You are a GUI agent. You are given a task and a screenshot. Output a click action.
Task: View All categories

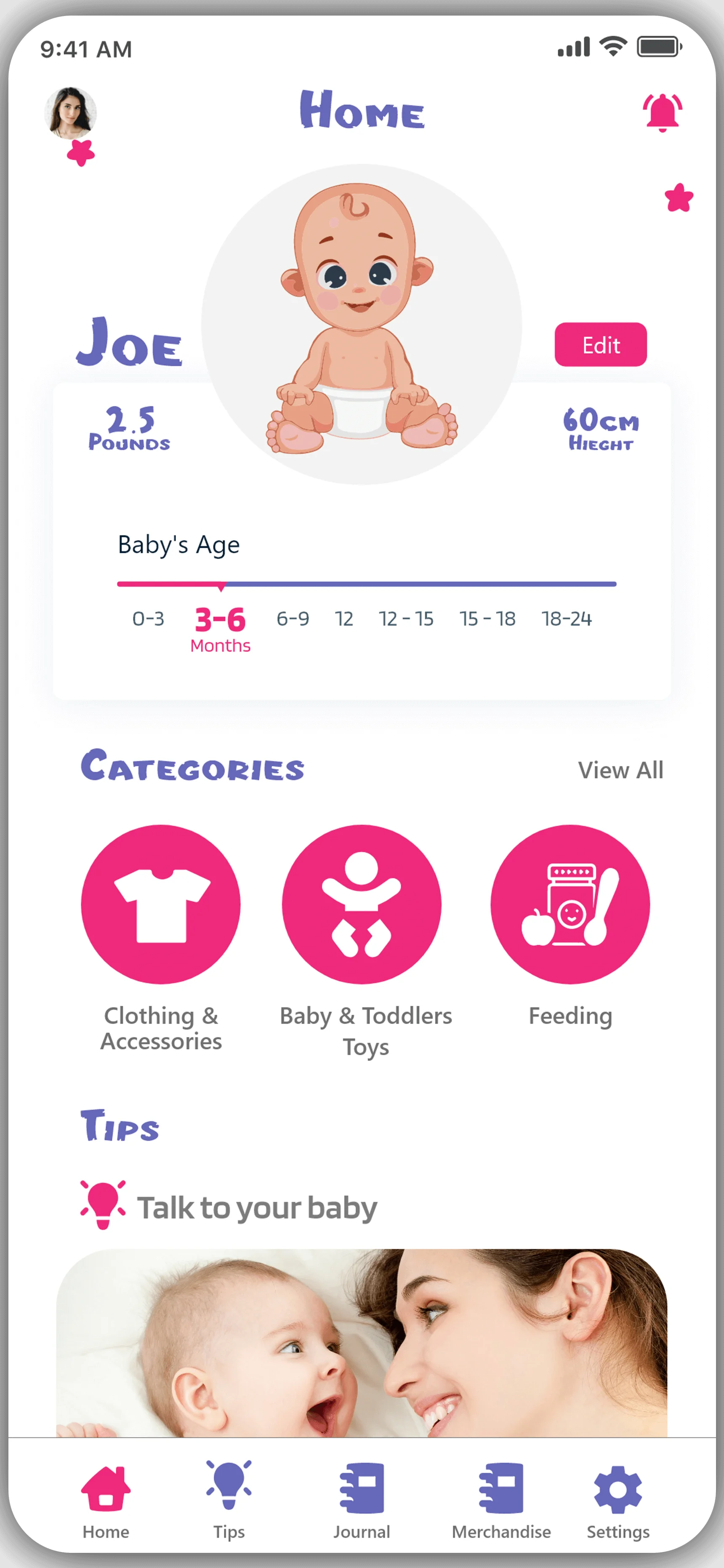pos(620,770)
